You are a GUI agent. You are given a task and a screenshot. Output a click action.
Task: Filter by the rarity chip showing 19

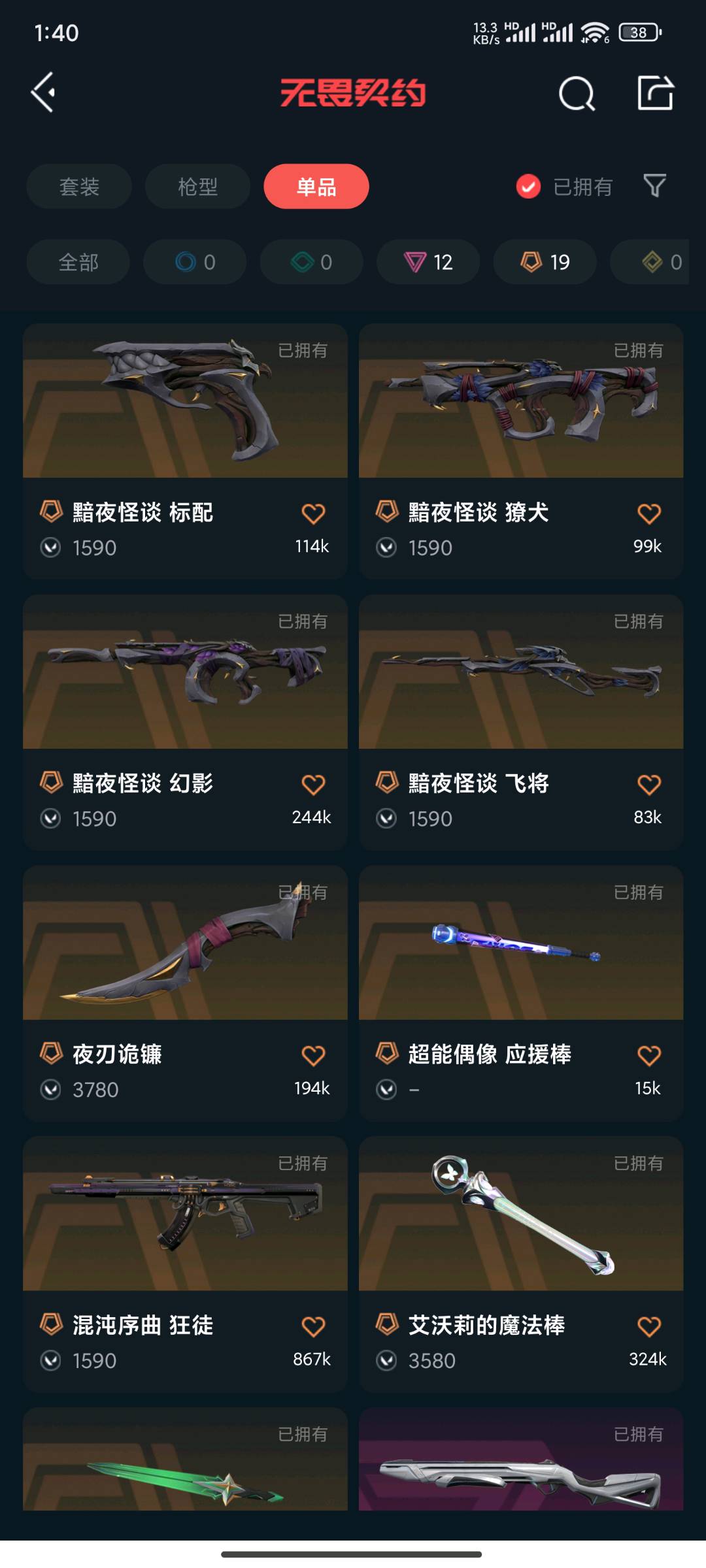tap(545, 262)
